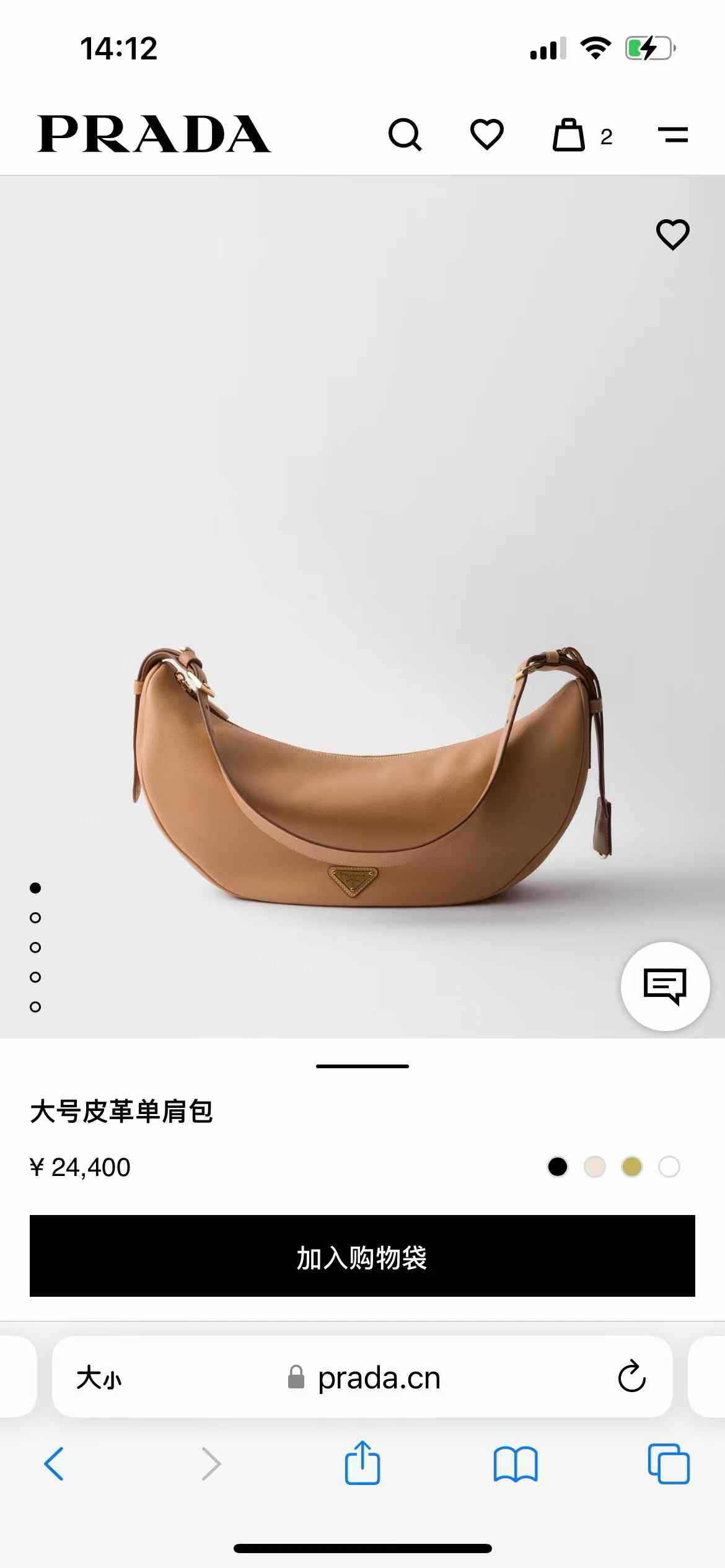Viewport: 725px width, 1568px height.
Task: Open the 大小 page settings menu
Action: (99, 1379)
